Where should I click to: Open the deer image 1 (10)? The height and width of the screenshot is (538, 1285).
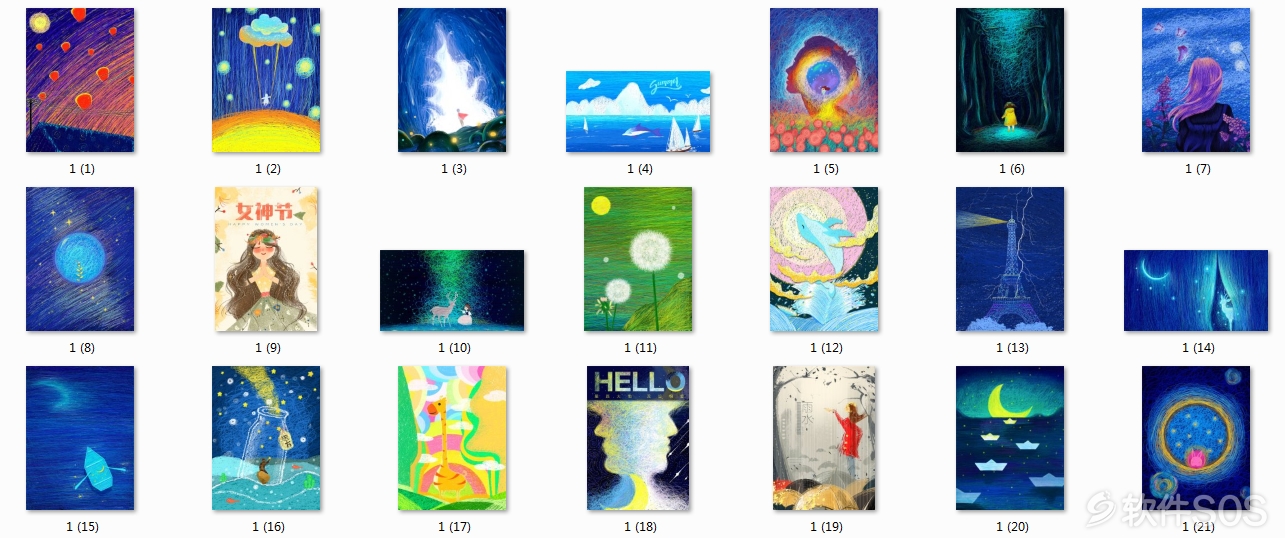pyautogui.click(x=452, y=290)
